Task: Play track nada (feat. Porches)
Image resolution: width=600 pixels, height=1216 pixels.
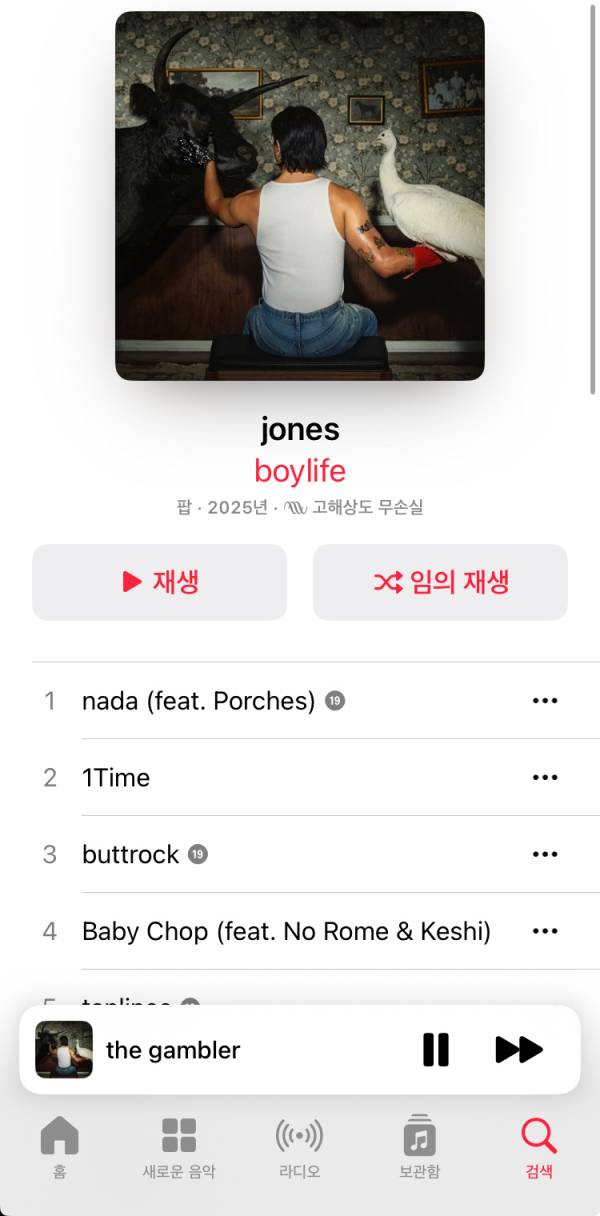Action: 198,701
